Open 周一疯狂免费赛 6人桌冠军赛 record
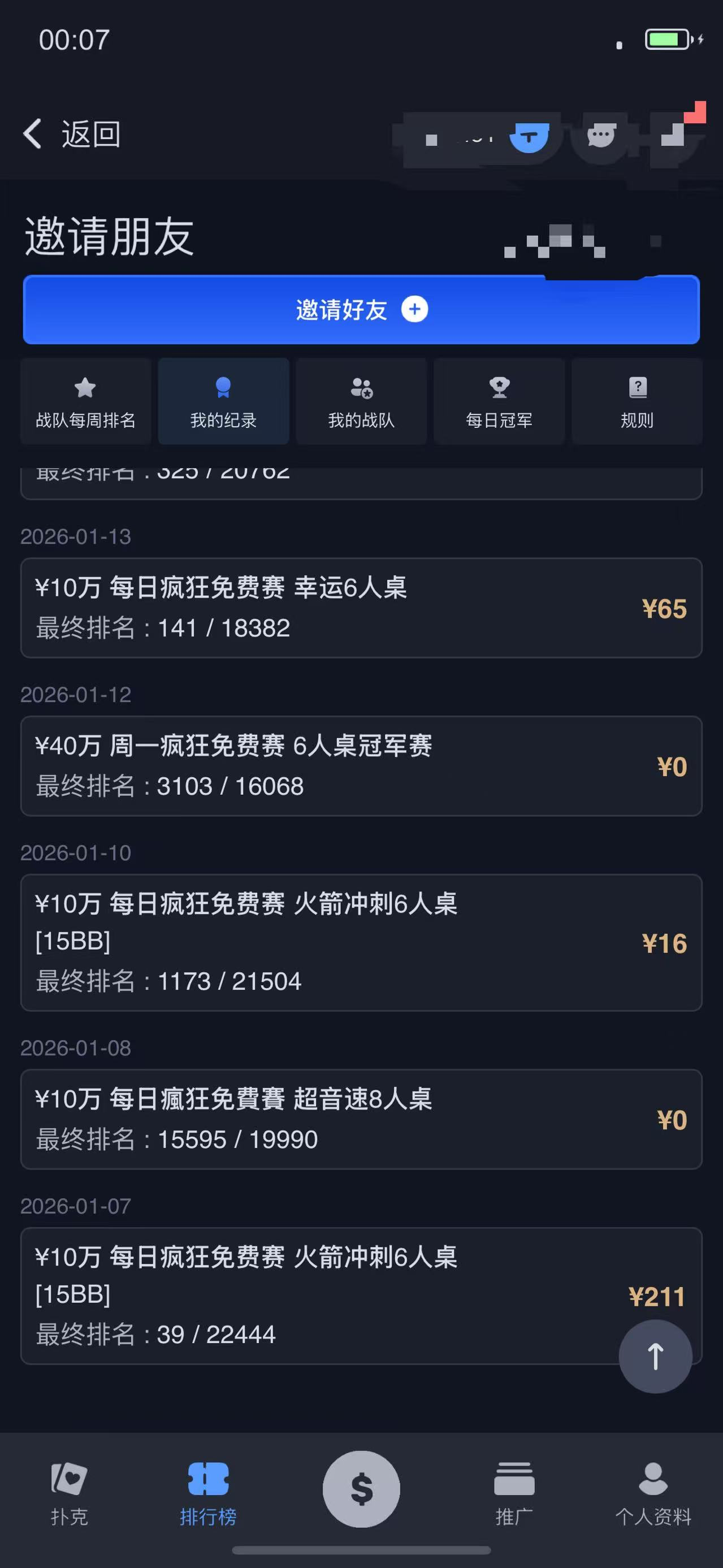Viewport: 723px width, 1568px height. (x=362, y=766)
